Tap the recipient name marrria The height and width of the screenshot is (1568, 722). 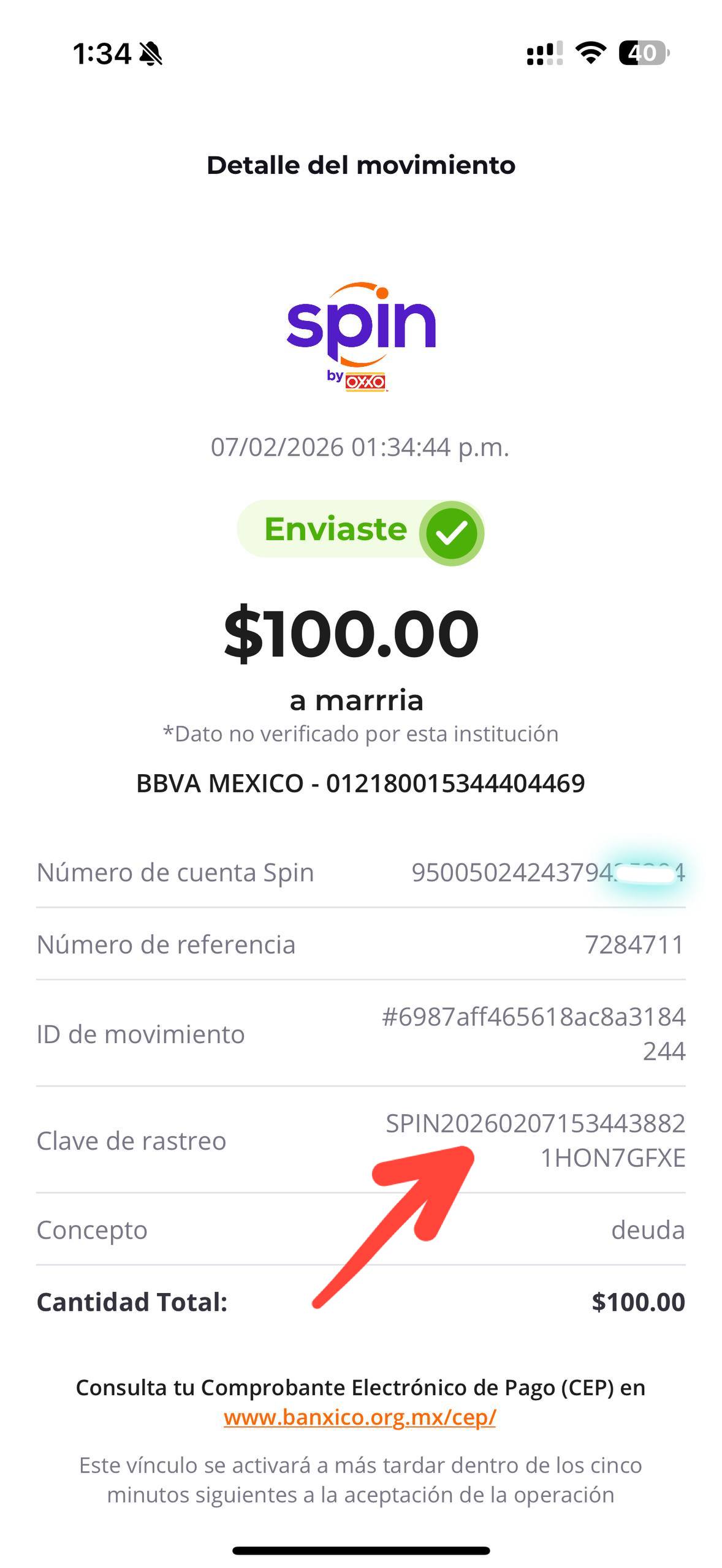click(360, 701)
